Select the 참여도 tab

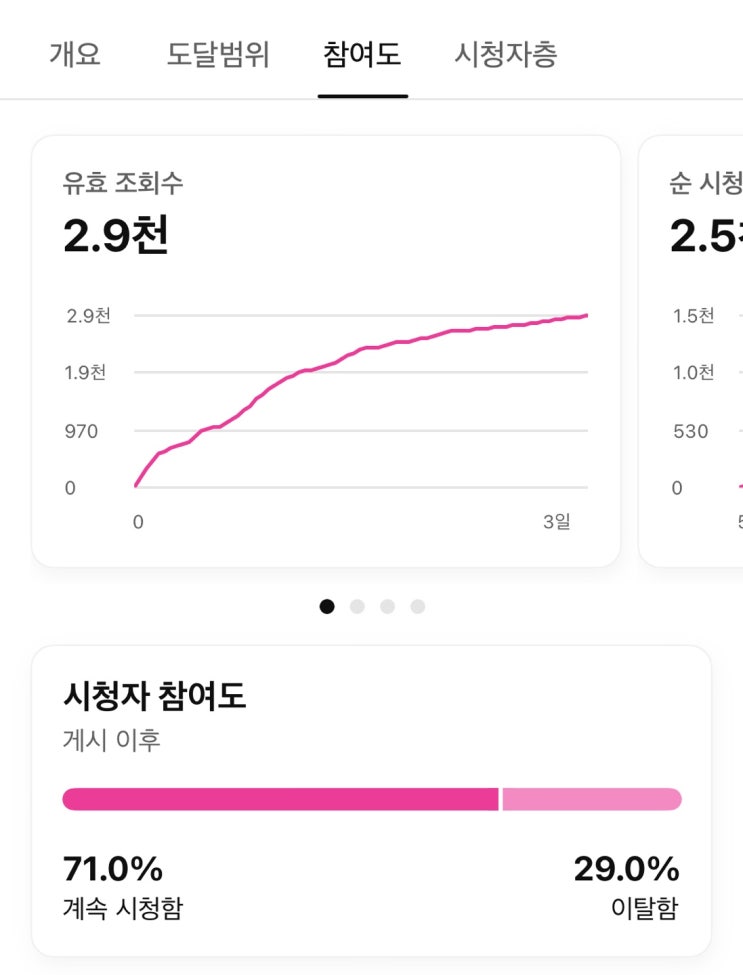click(362, 54)
